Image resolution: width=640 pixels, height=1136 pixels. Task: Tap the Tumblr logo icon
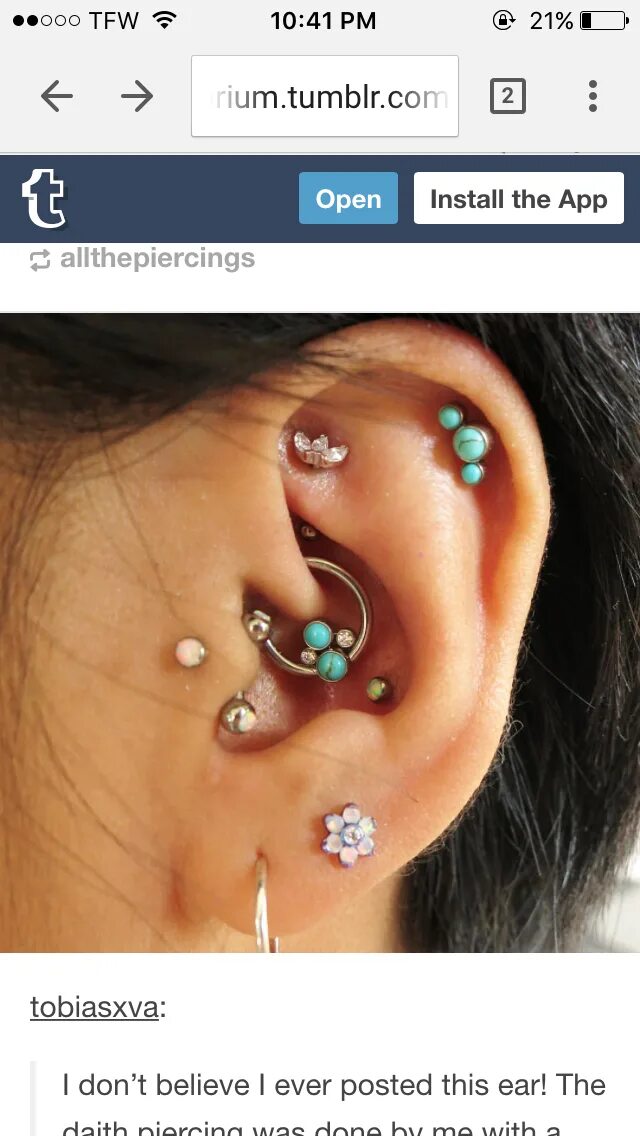tap(44, 198)
